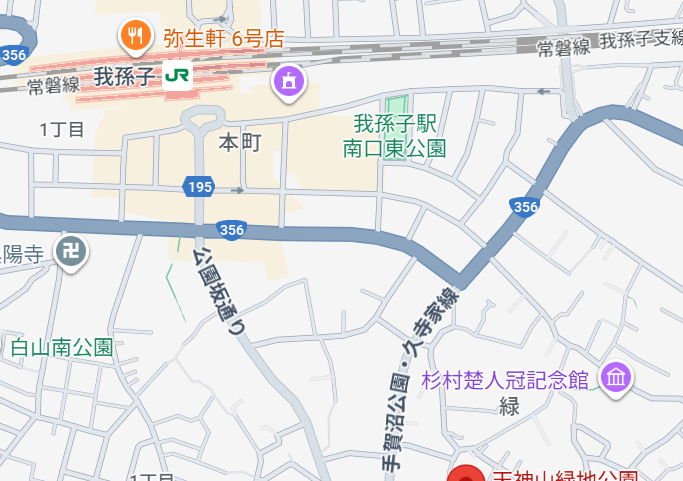This screenshot has width=683, height=481.
Task: Open the 我孫子駅南口東公園 park label
Action: tap(394, 136)
